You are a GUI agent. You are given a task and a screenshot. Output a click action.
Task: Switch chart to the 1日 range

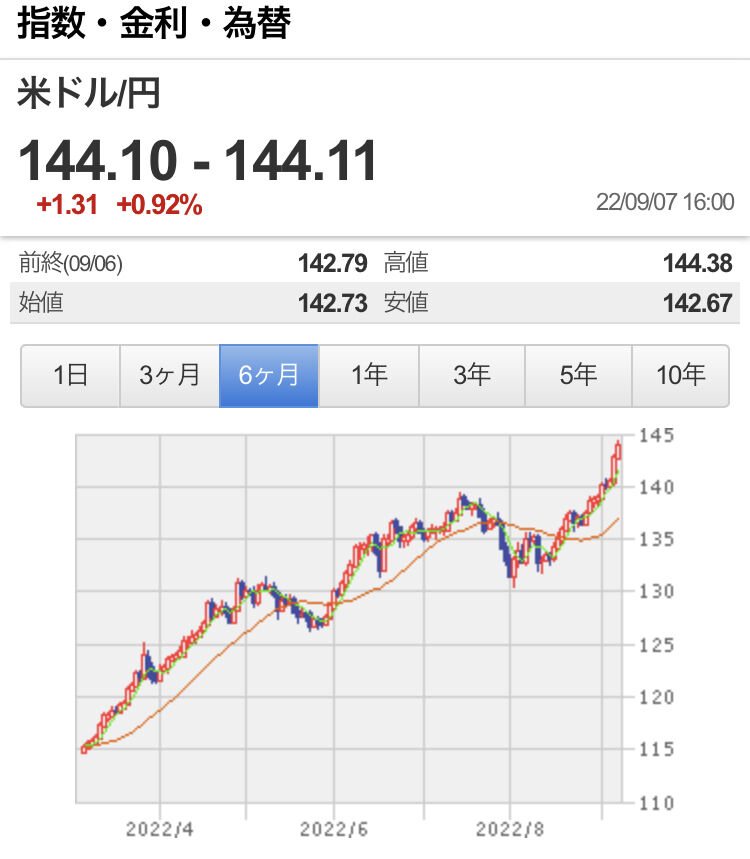tap(70, 376)
